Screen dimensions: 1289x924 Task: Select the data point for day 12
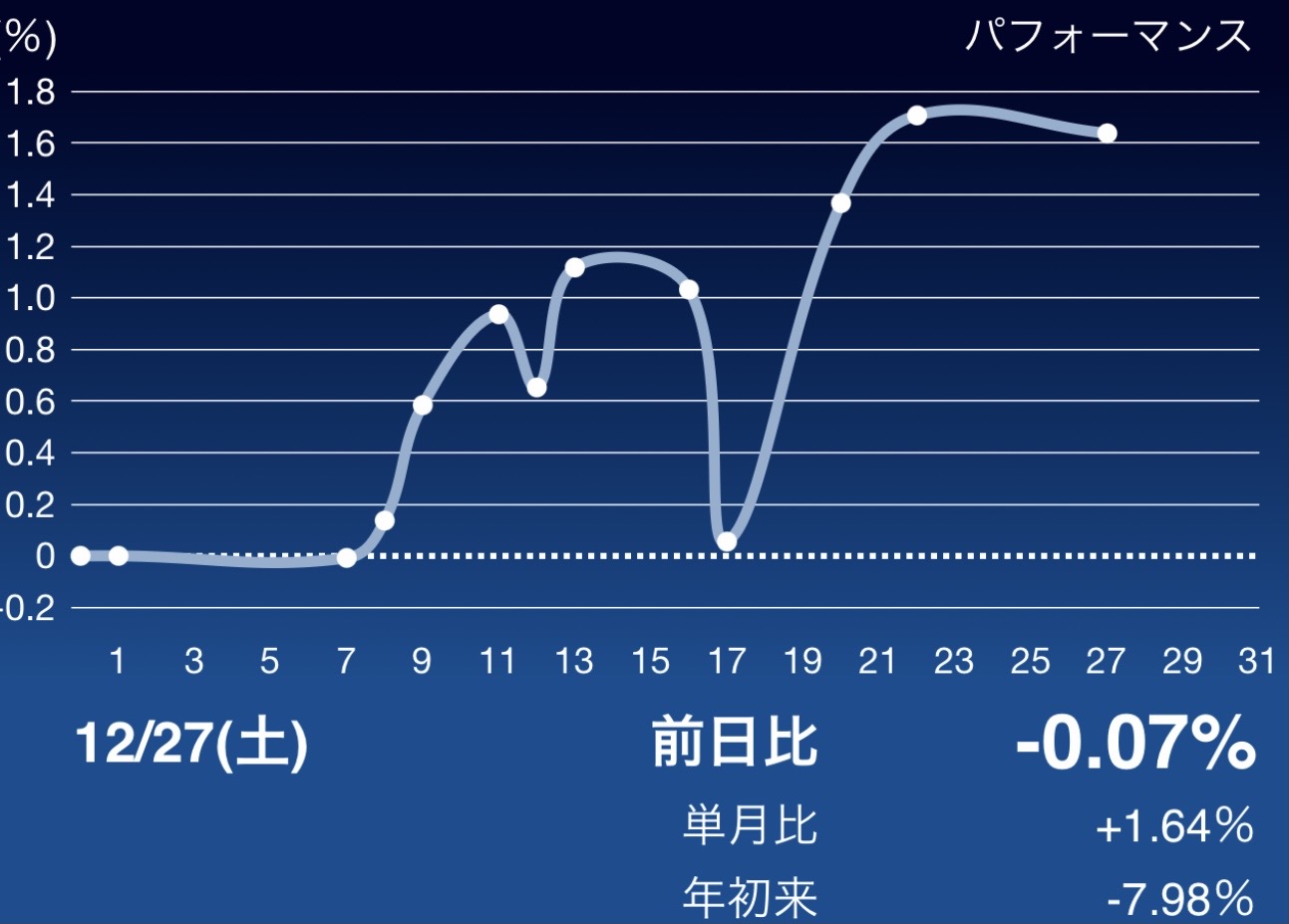pos(536,387)
